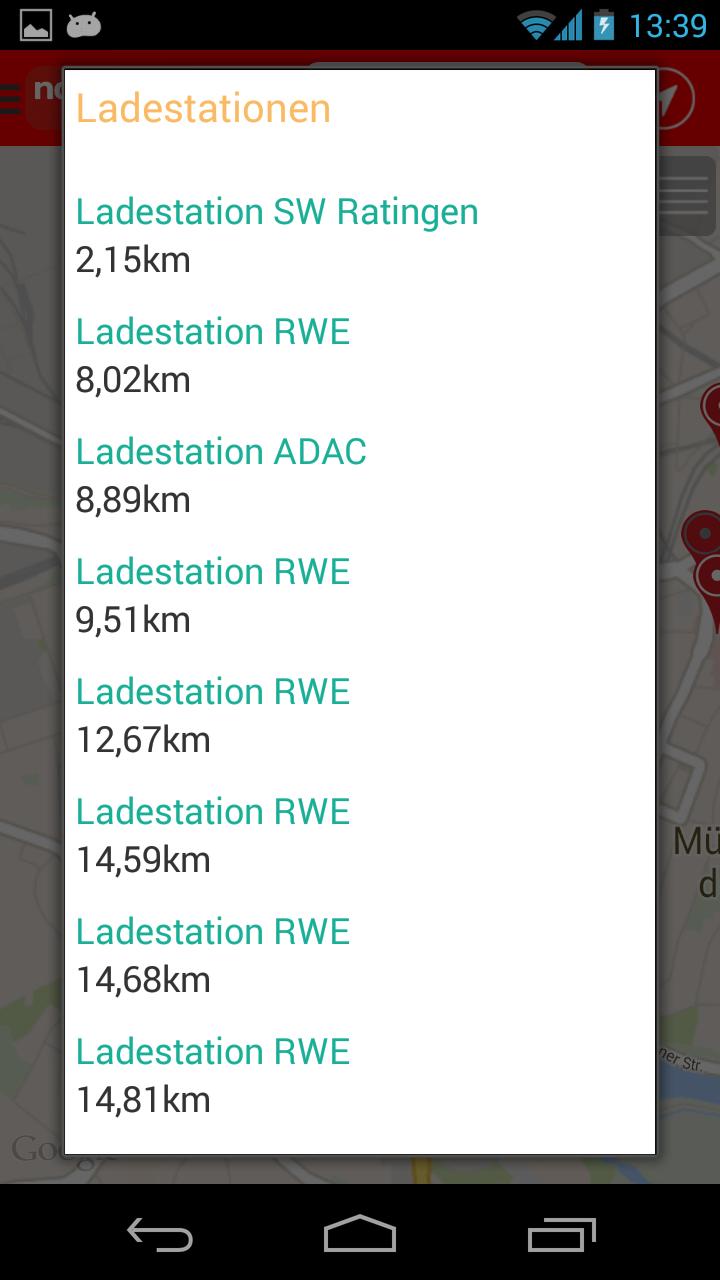Image resolution: width=720 pixels, height=1280 pixels.
Task: Go to the home screen
Action: pos(360,1235)
